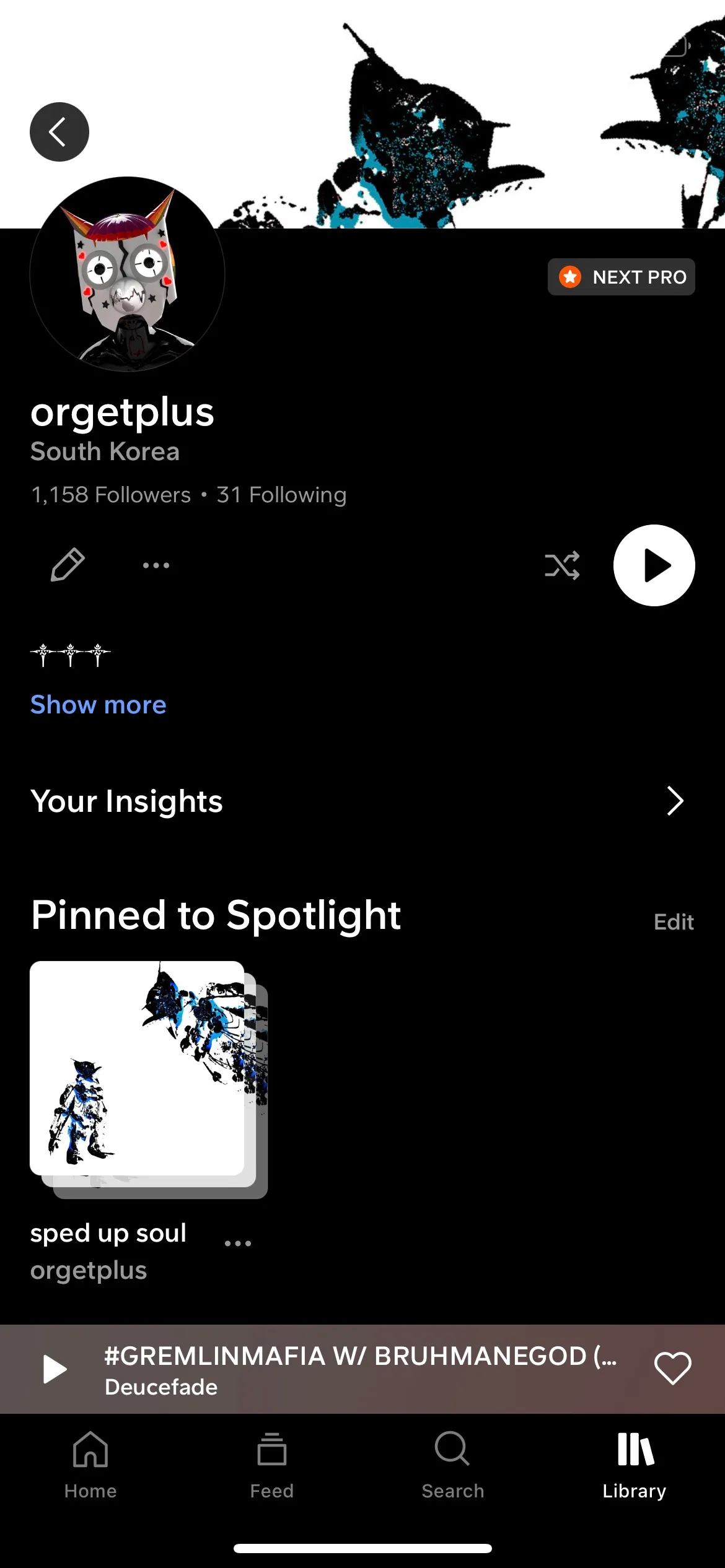The height and width of the screenshot is (1568, 725).
Task: Tap the NEXT PRO badge
Action: click(x=621, y=277)
